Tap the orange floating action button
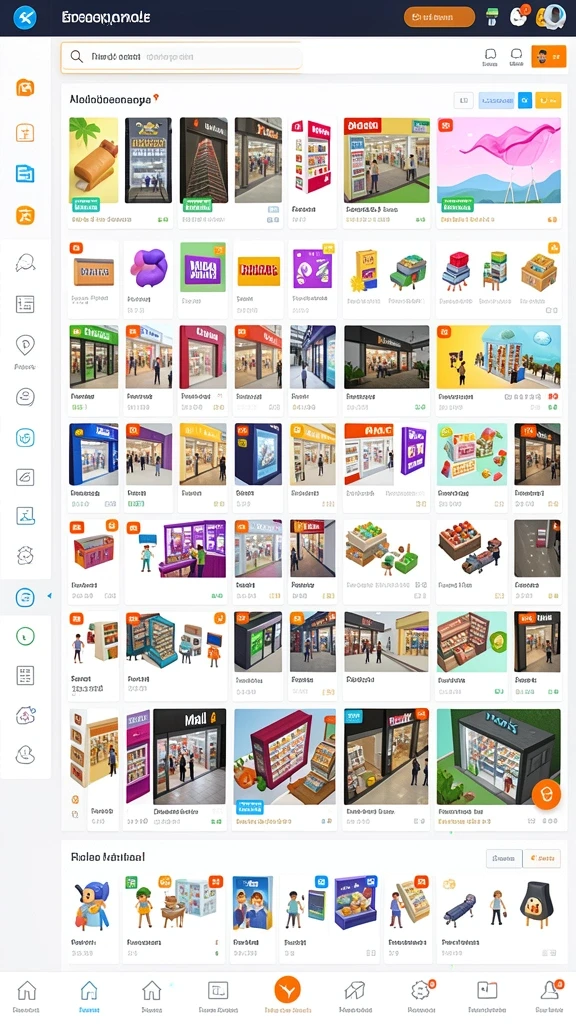This screenshot has width=576, height=1024. pos(546,794)
